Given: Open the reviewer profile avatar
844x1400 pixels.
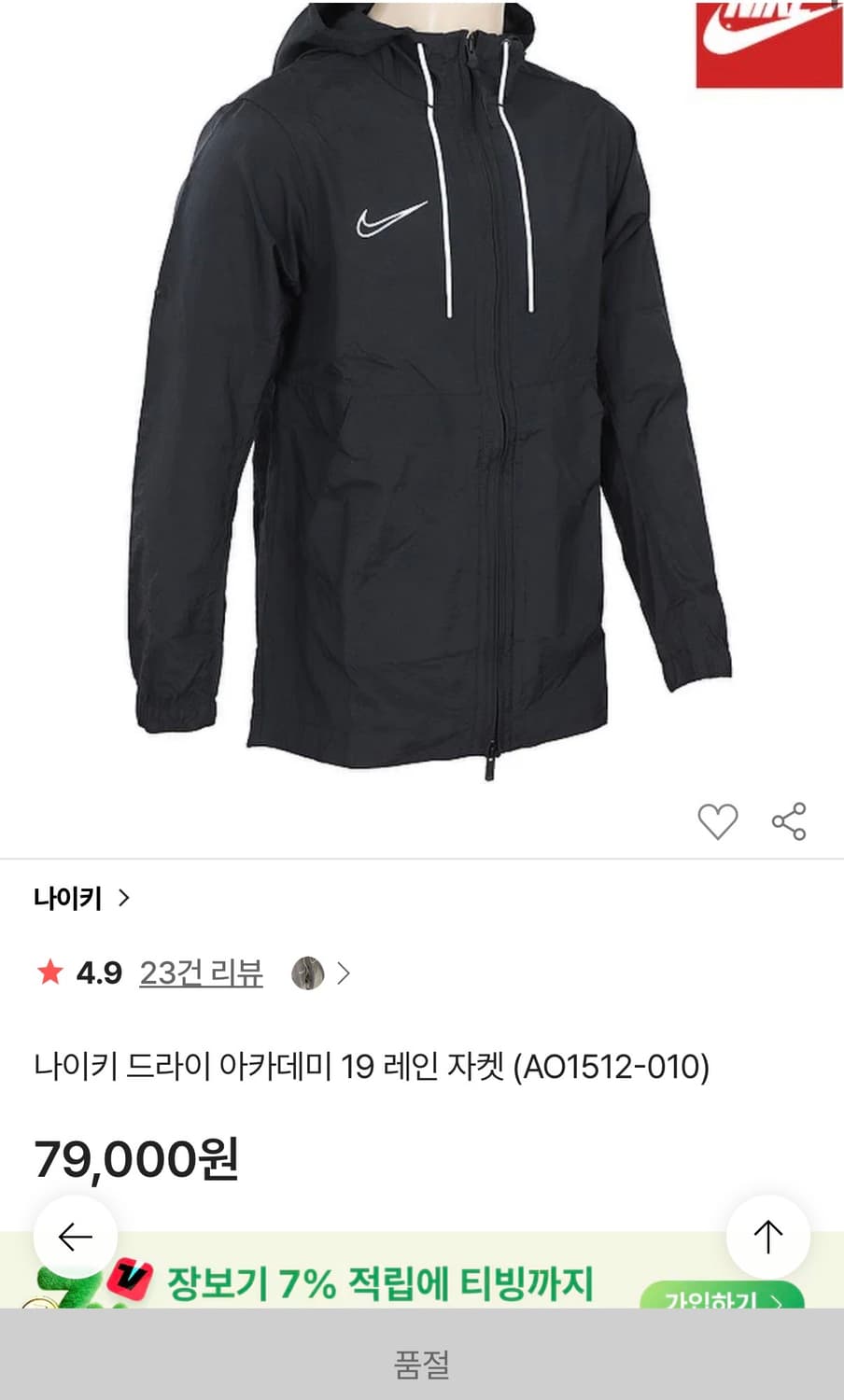Looking at the screenshot, I should 309,974.
